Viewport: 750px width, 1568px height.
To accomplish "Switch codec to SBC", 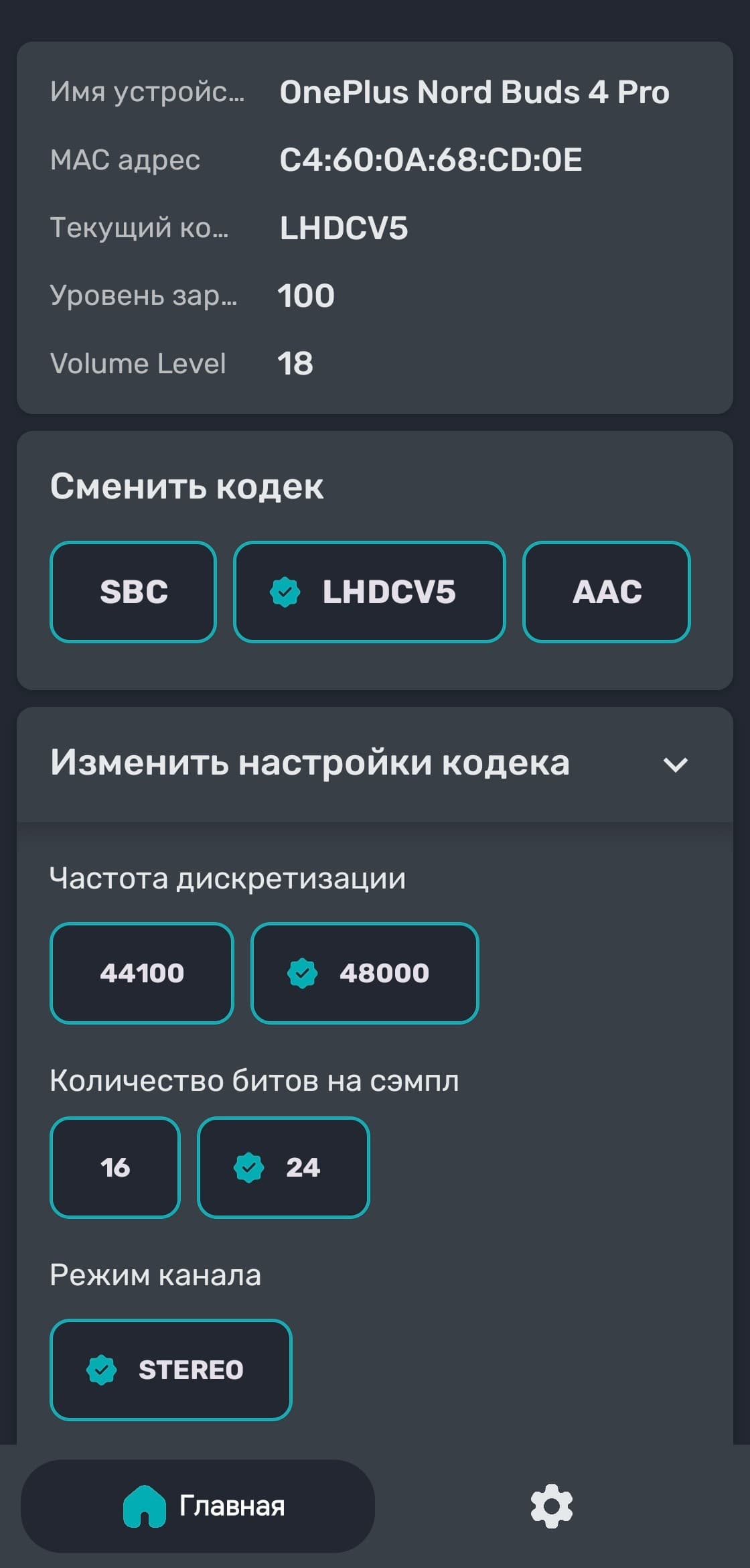I will pyautogui.click(x=133, y=592).
